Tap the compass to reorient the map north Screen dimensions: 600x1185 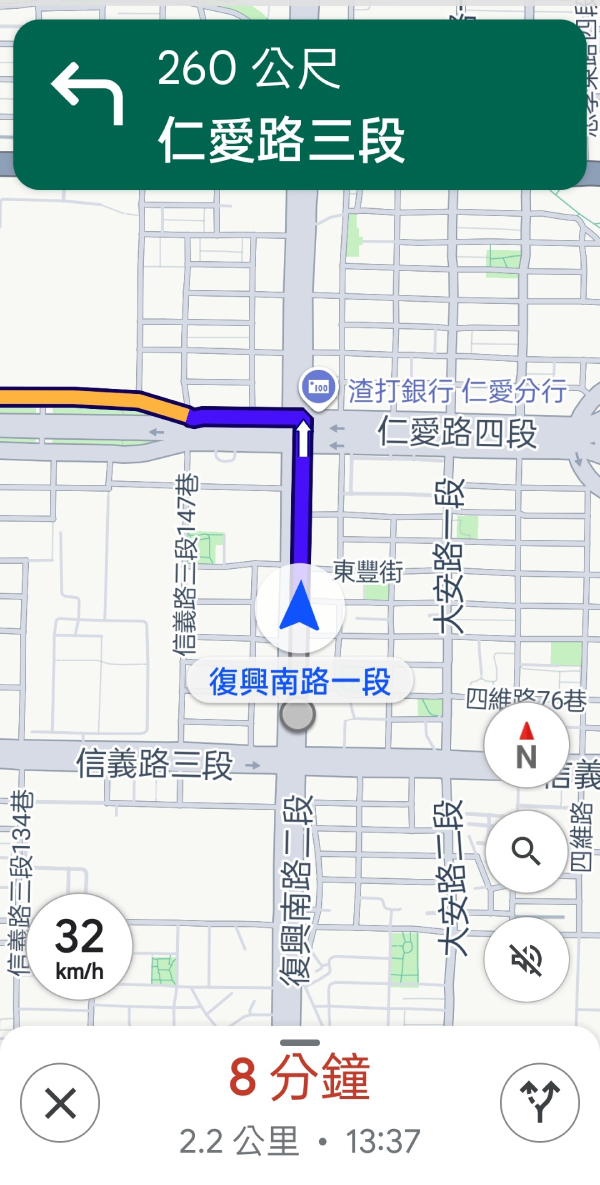(526, 745)
